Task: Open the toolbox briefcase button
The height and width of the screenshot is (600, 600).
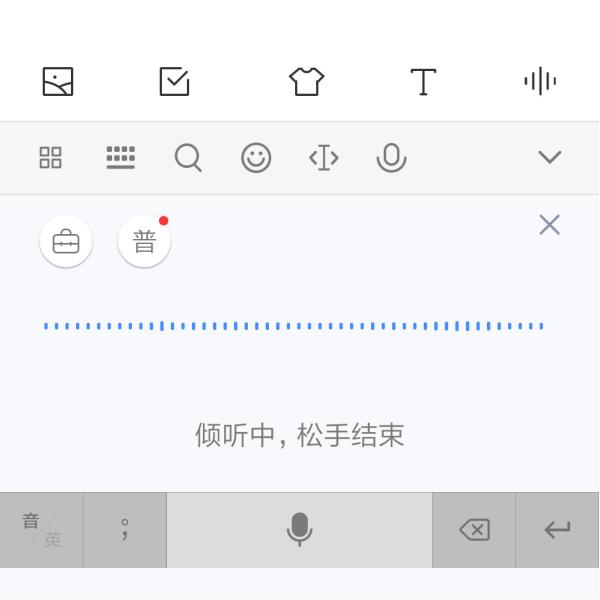Action: pos(66,242)
